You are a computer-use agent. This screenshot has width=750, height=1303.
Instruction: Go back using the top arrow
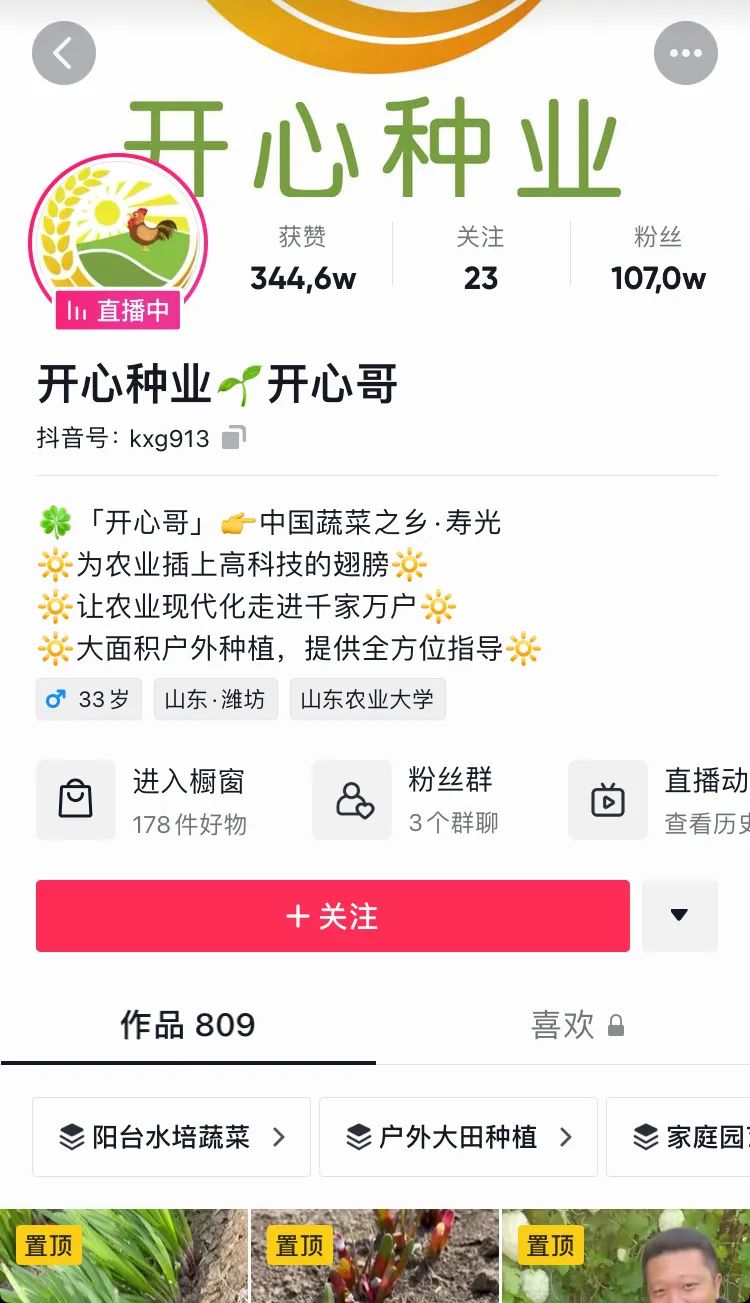click(x=64, y=53)
